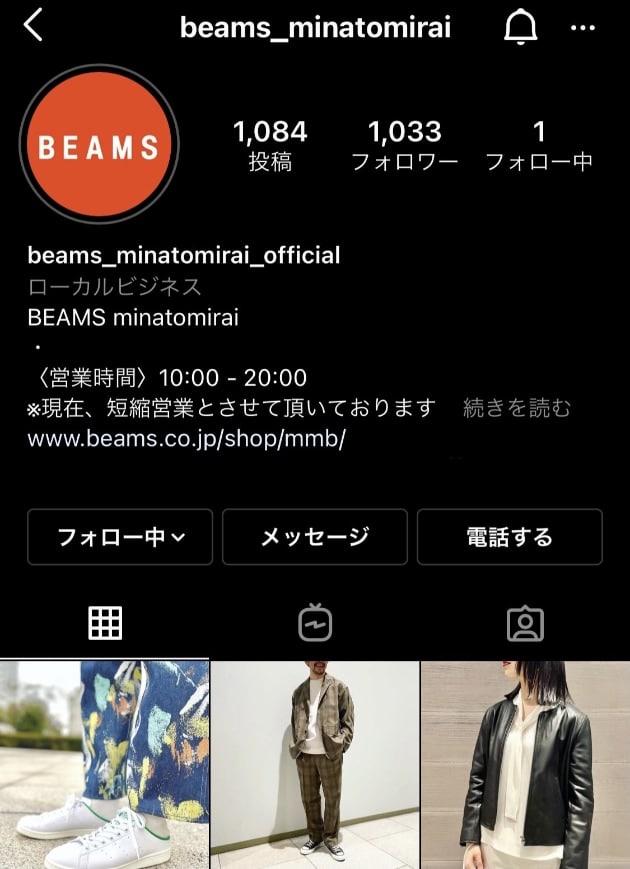Open the three-dot overflow menu
630x869 pixels.
coord(583,28)
